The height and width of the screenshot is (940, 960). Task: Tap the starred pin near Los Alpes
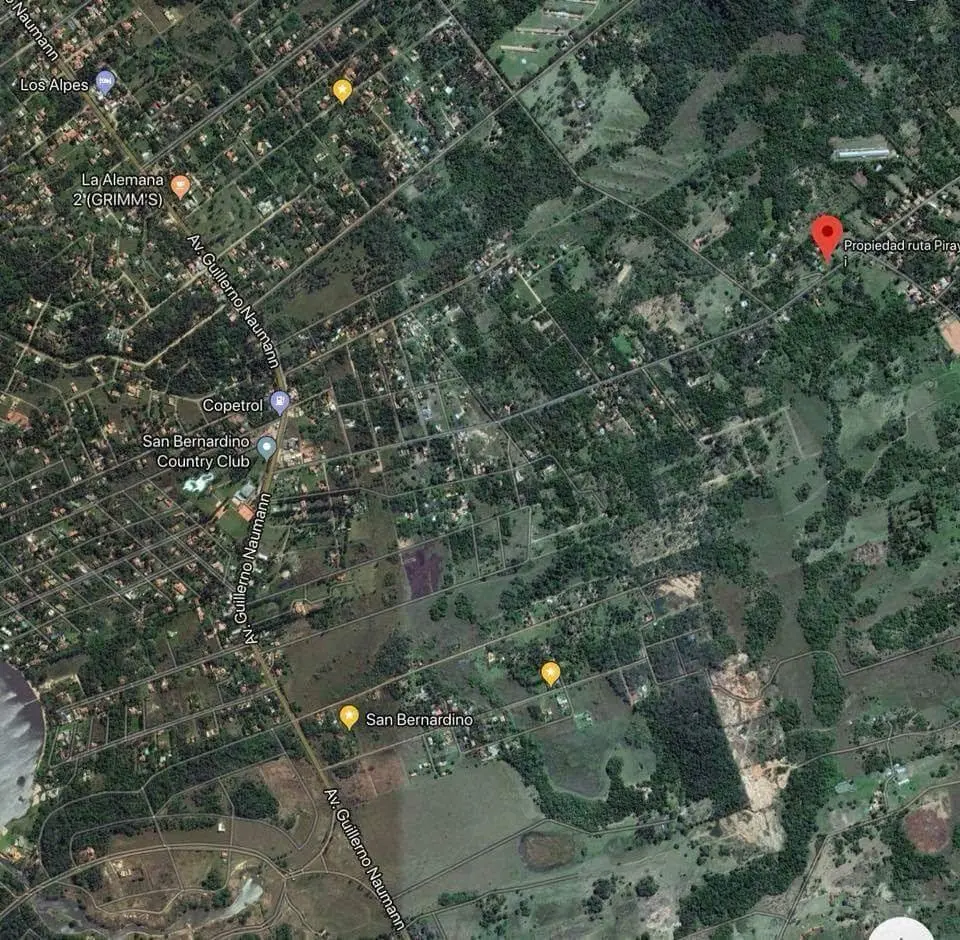pos(342,90)
